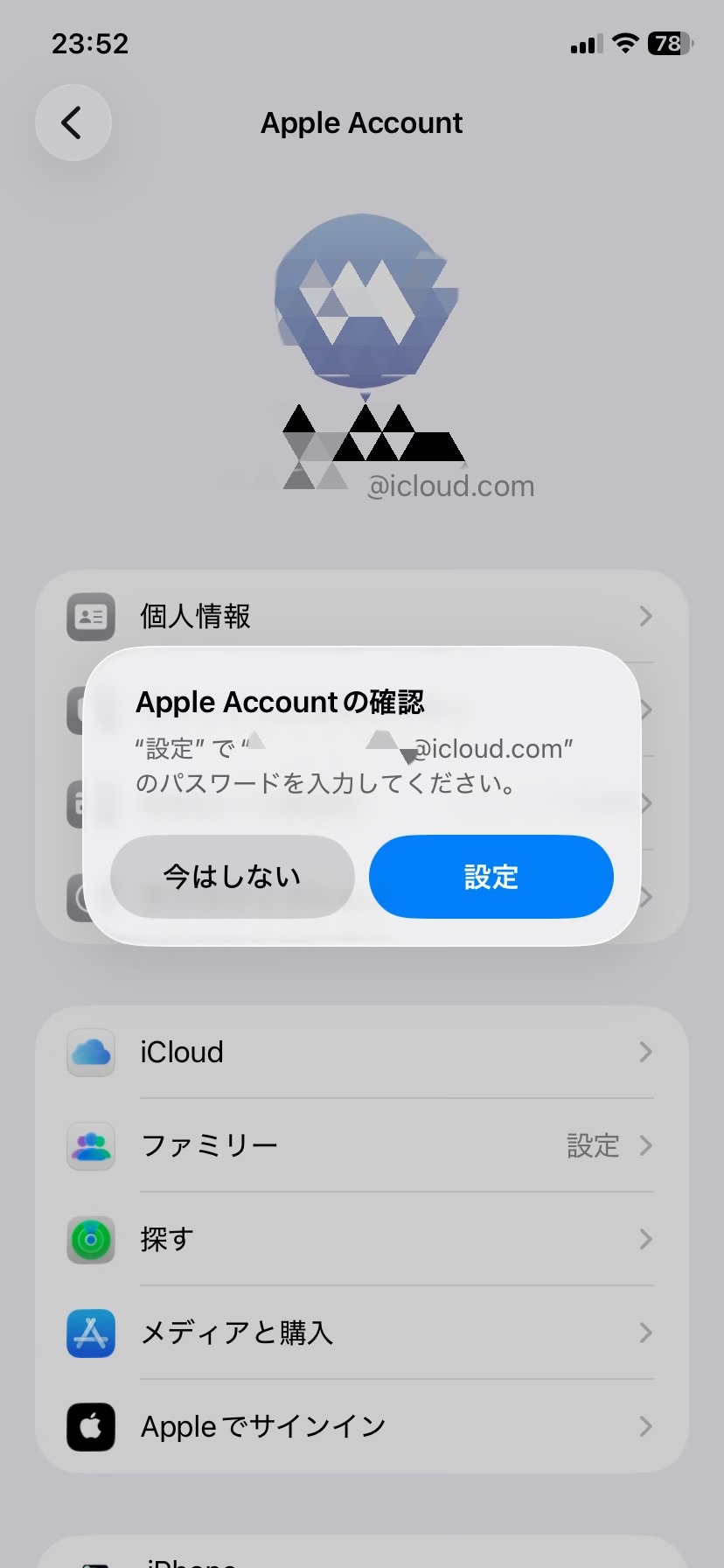Dismiss dialog with 今はしない

point(233,877)
